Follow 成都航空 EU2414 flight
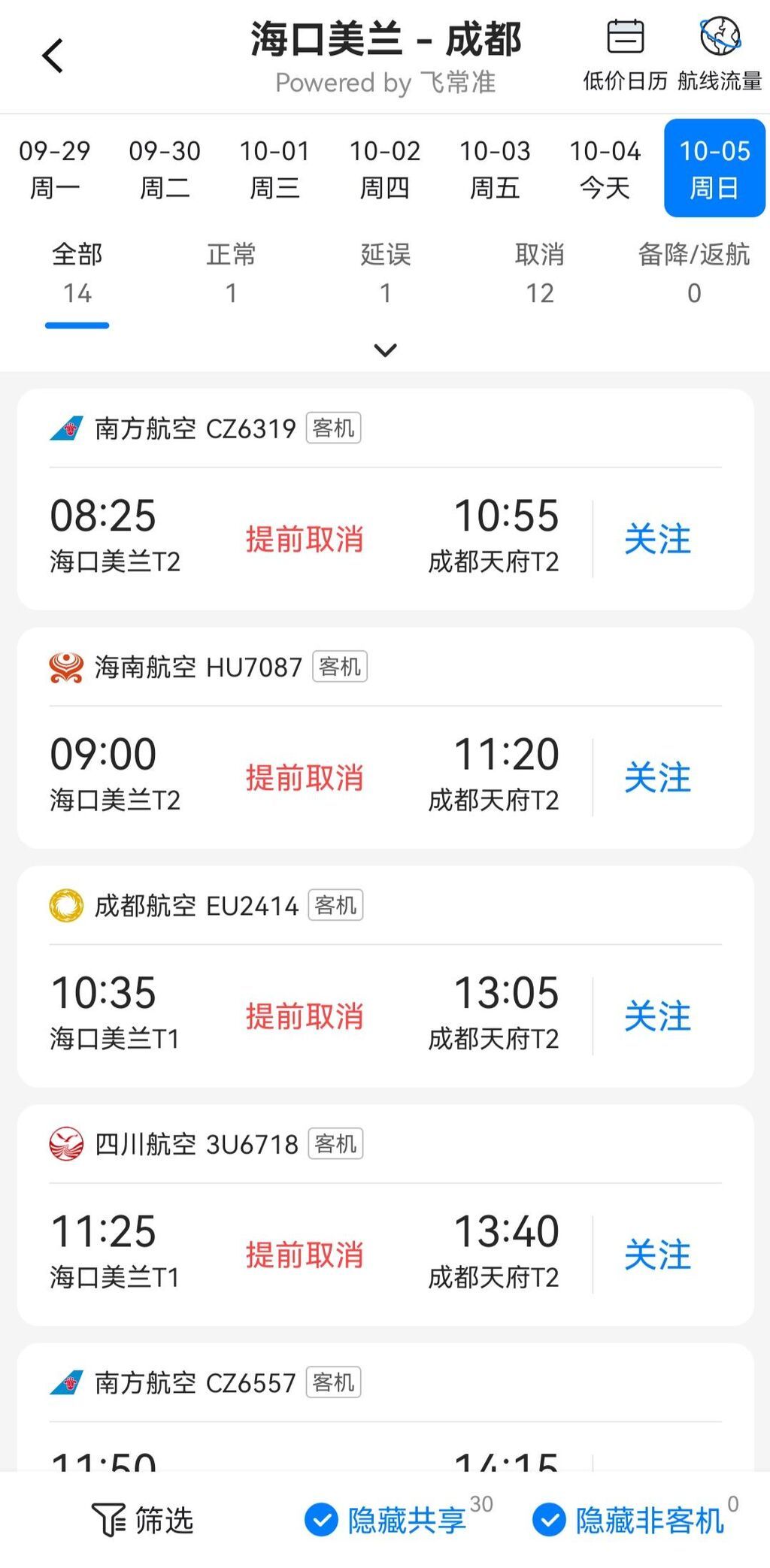Screen dimensions: 770x1568 point(657,1016)
